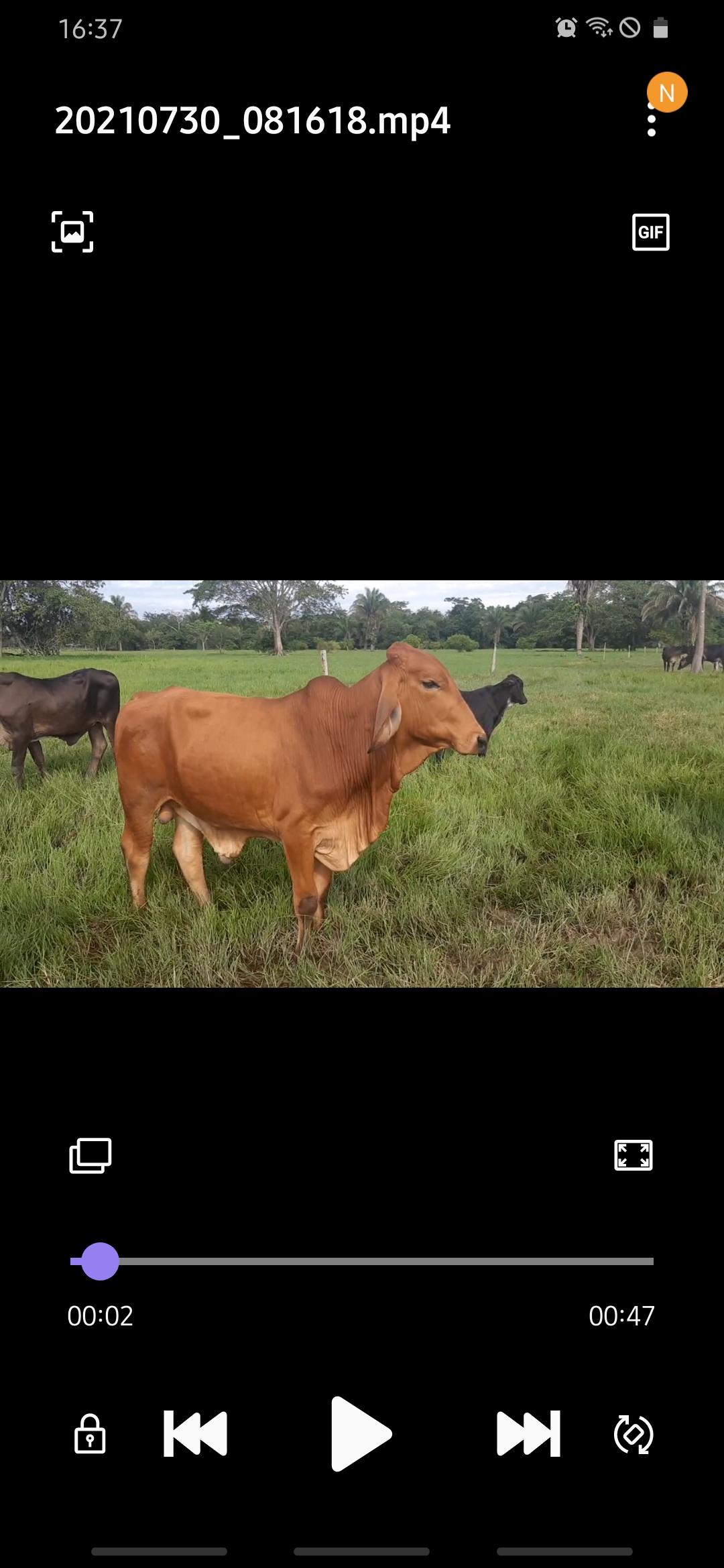Capture a screenshot of the video frame
The image size is (724, 1568).
[72, 232]
